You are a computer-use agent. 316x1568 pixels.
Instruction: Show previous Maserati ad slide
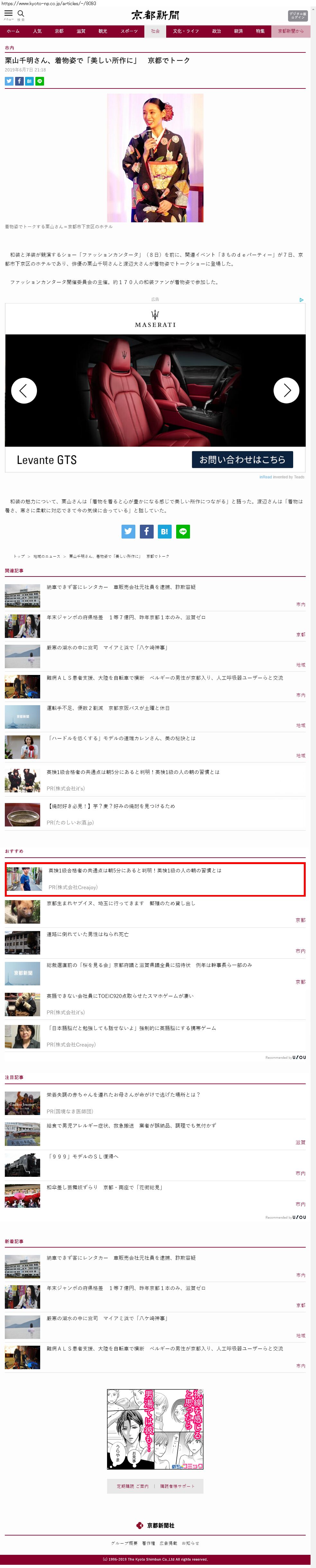(24, 390)
